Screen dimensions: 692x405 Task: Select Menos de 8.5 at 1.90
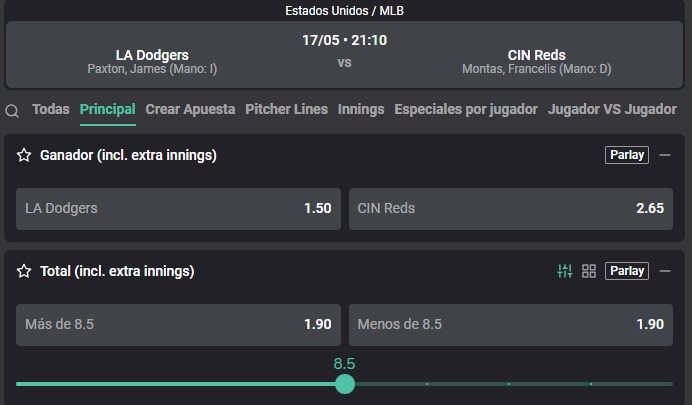pyautogui.click(x=510, y=325)
